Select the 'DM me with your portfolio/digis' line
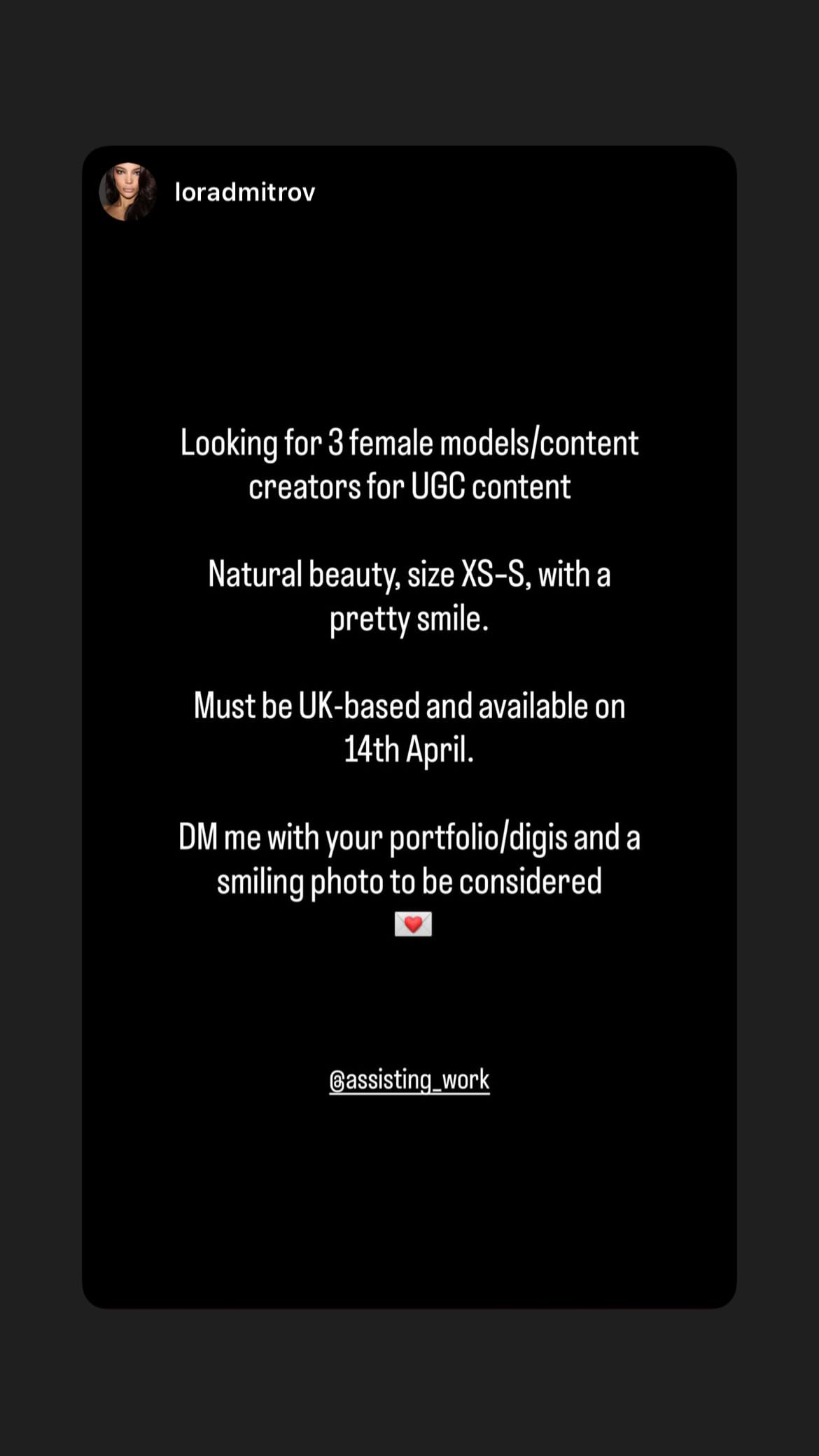The image size is (819, 1456). [409, 836]
